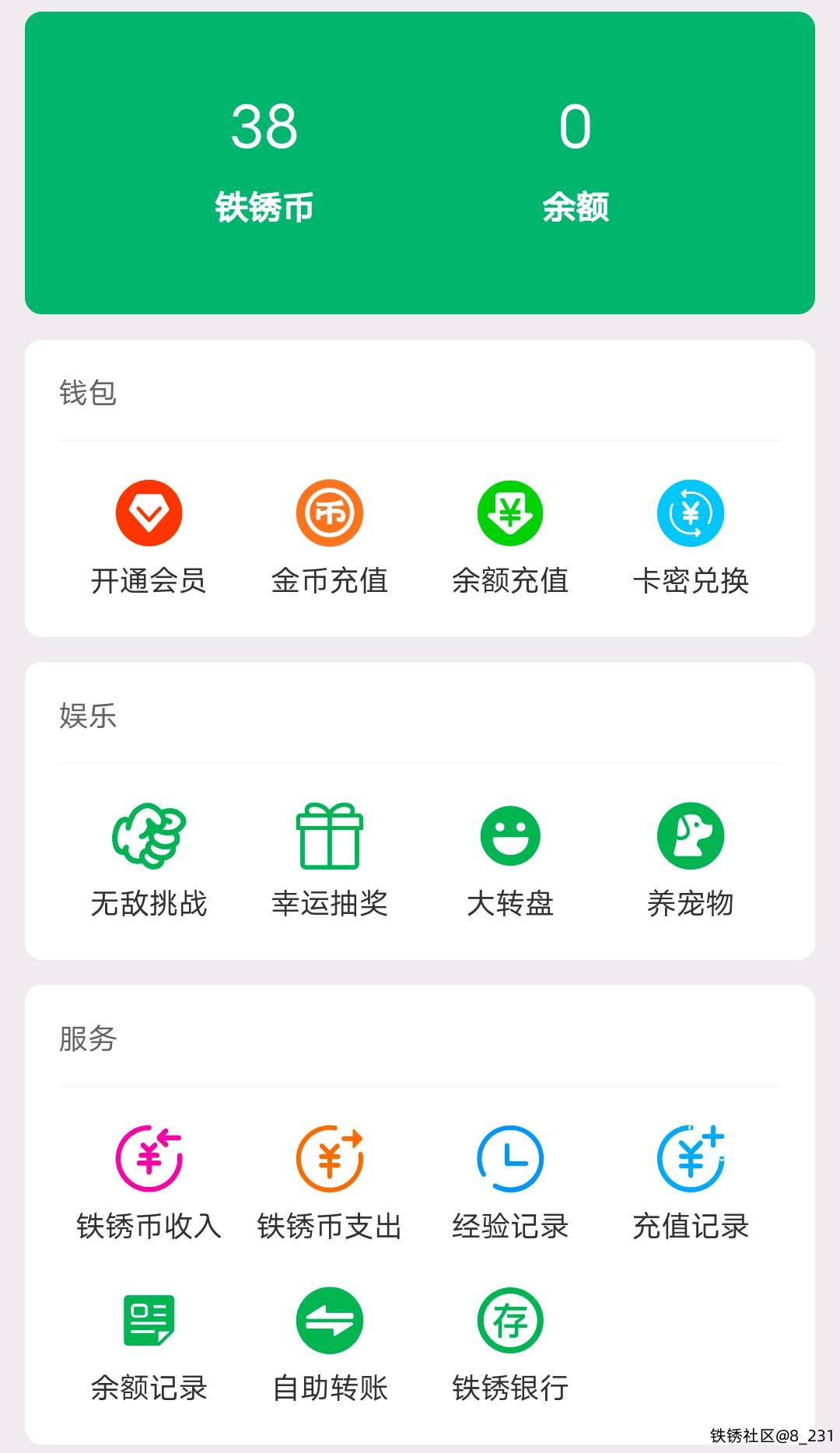Tap 金币充值 to recharge coins

(x=330, y=536)
